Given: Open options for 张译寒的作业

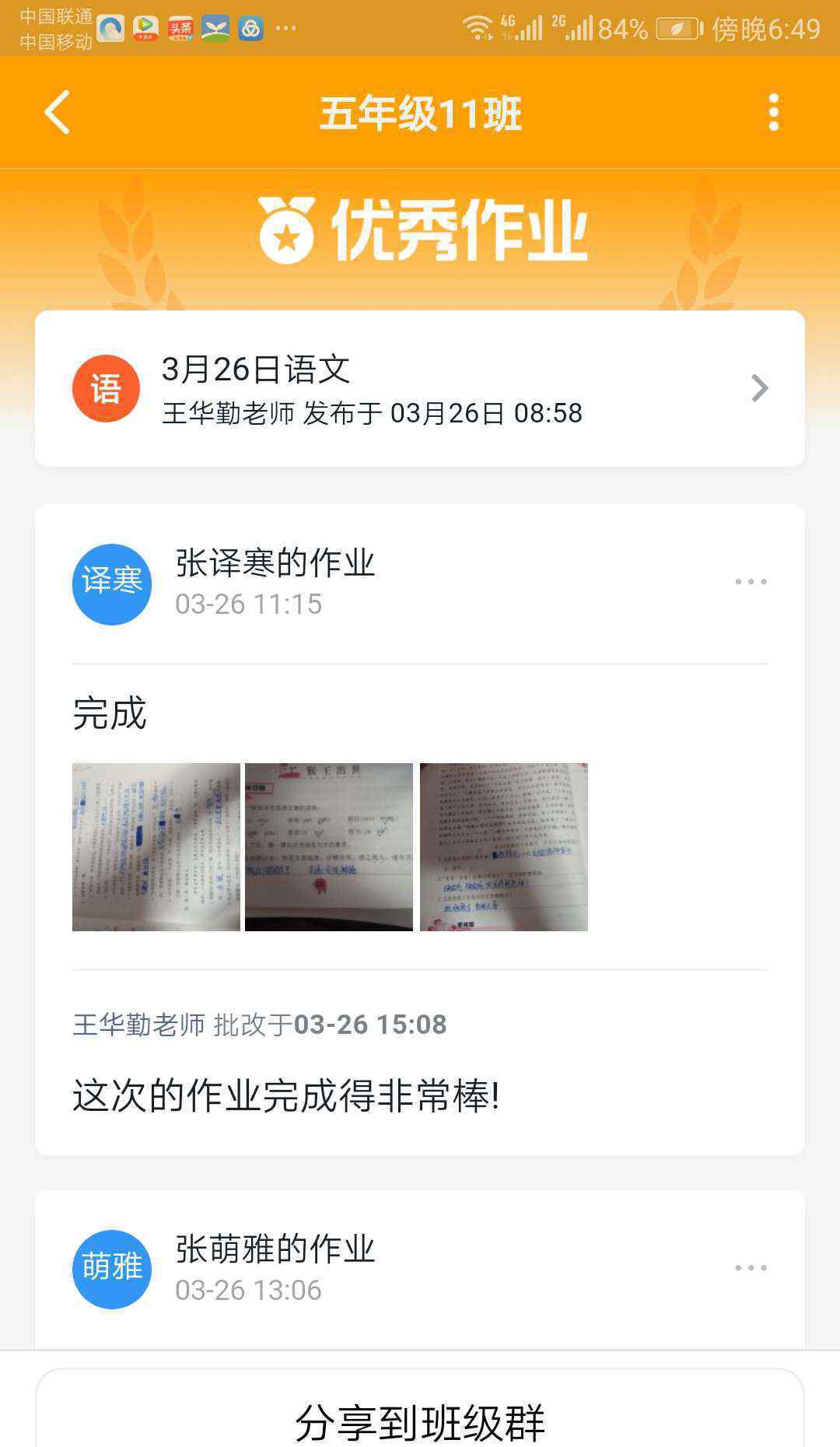Looking at the screenshot, I should pyautogui.click(x=751, y=582).
